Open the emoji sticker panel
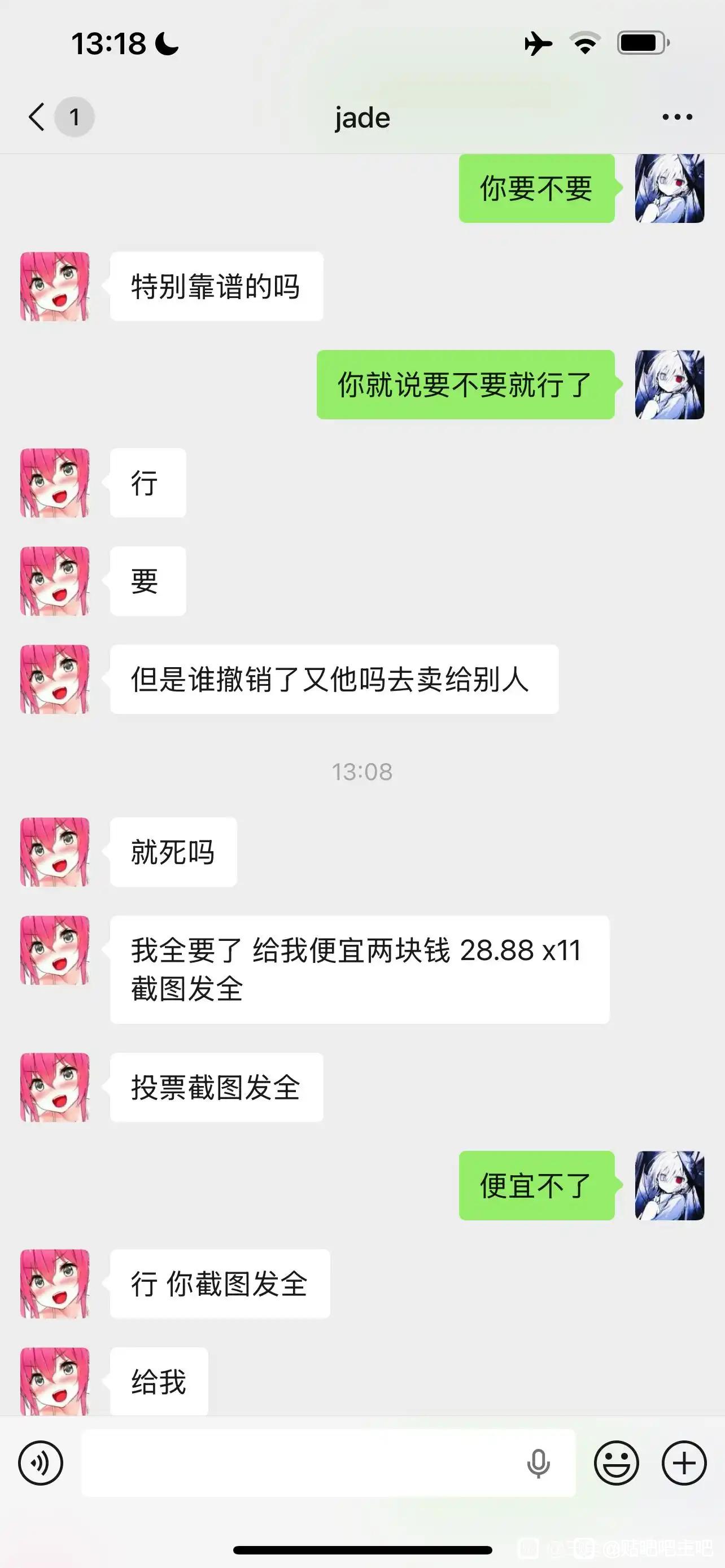 pos(616,1462)
